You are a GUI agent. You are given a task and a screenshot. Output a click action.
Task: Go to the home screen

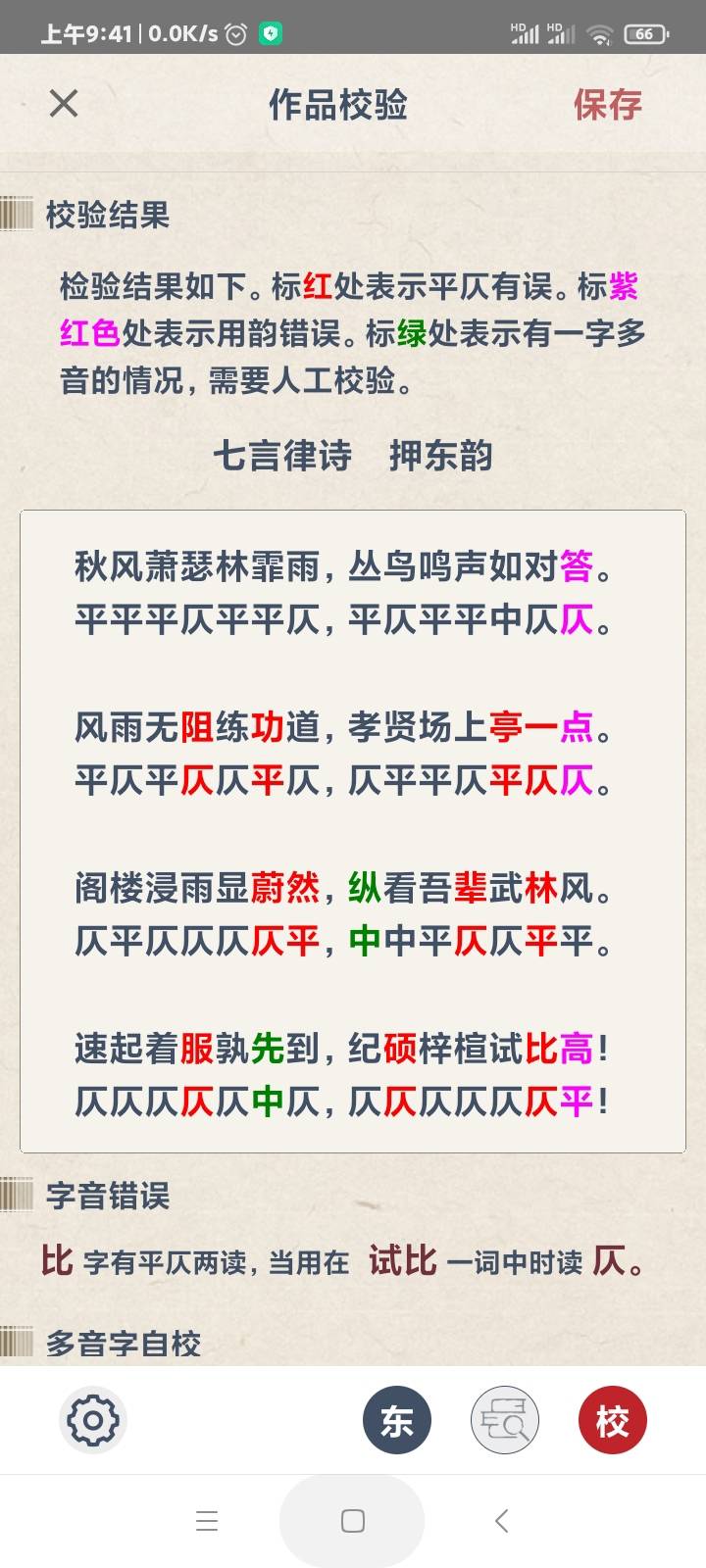point(352,1521)
